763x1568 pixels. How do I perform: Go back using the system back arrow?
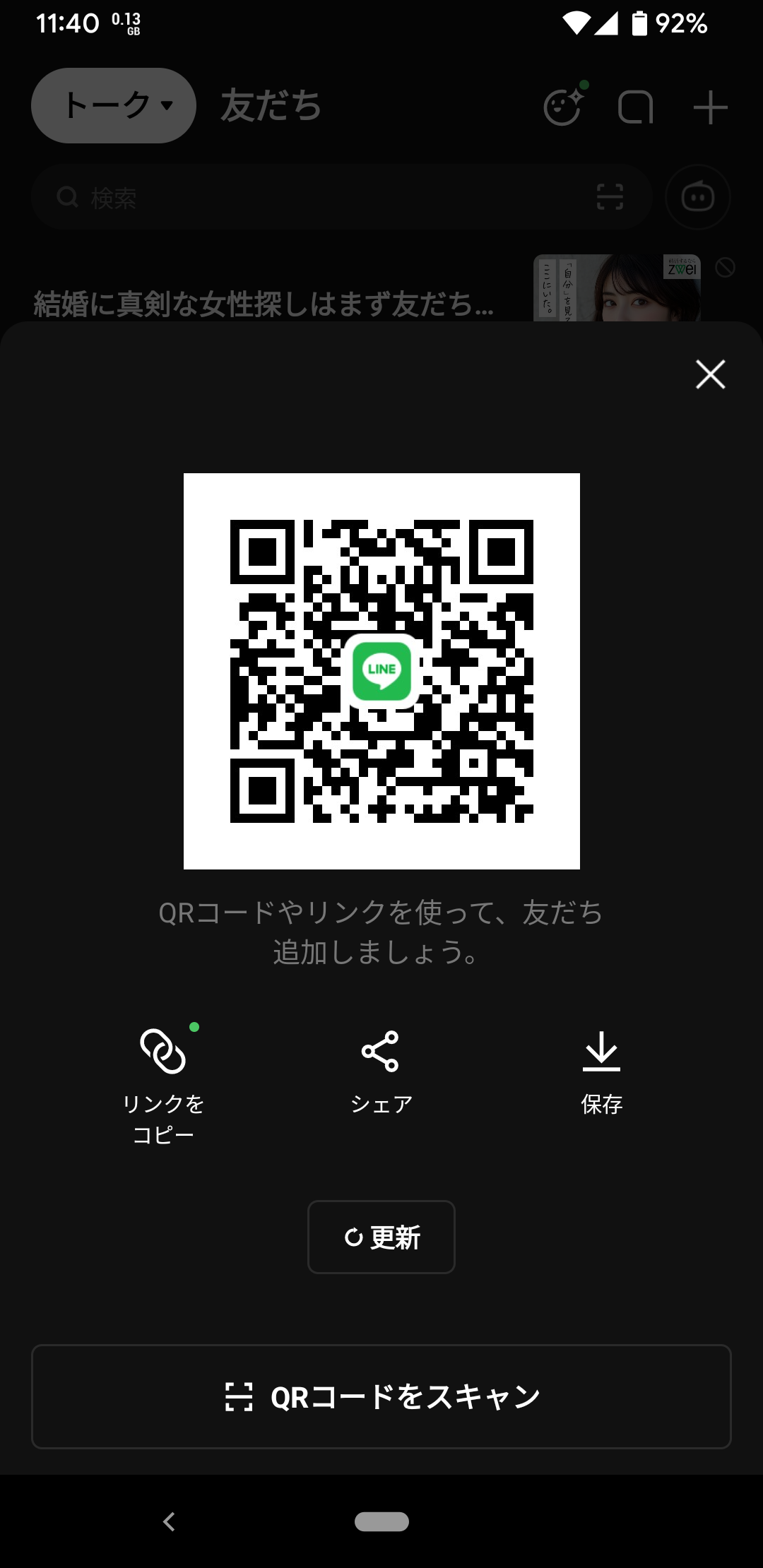click(x=169, y=1521)
